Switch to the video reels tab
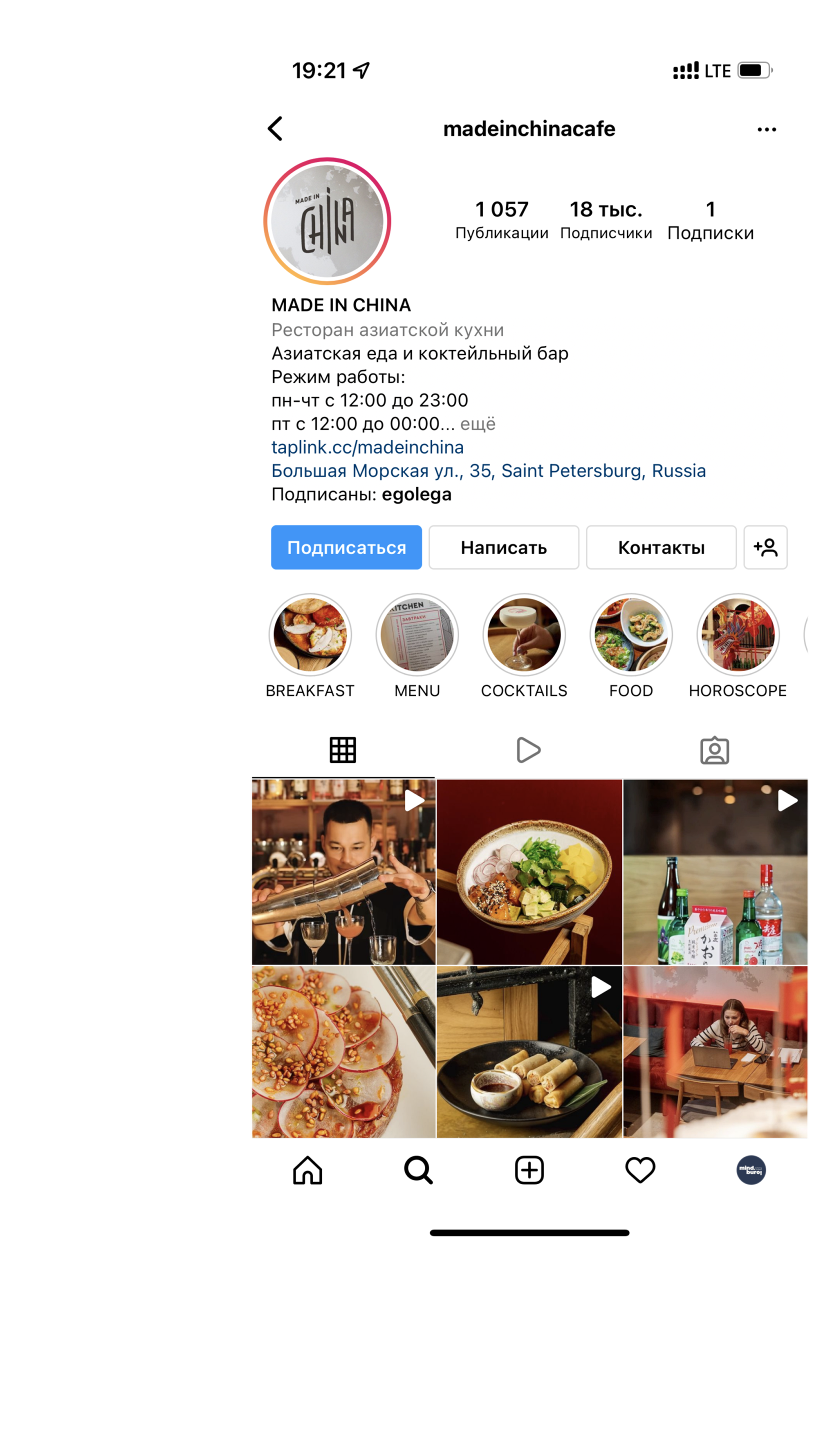The image size is (840, 1448). [528, 750]
